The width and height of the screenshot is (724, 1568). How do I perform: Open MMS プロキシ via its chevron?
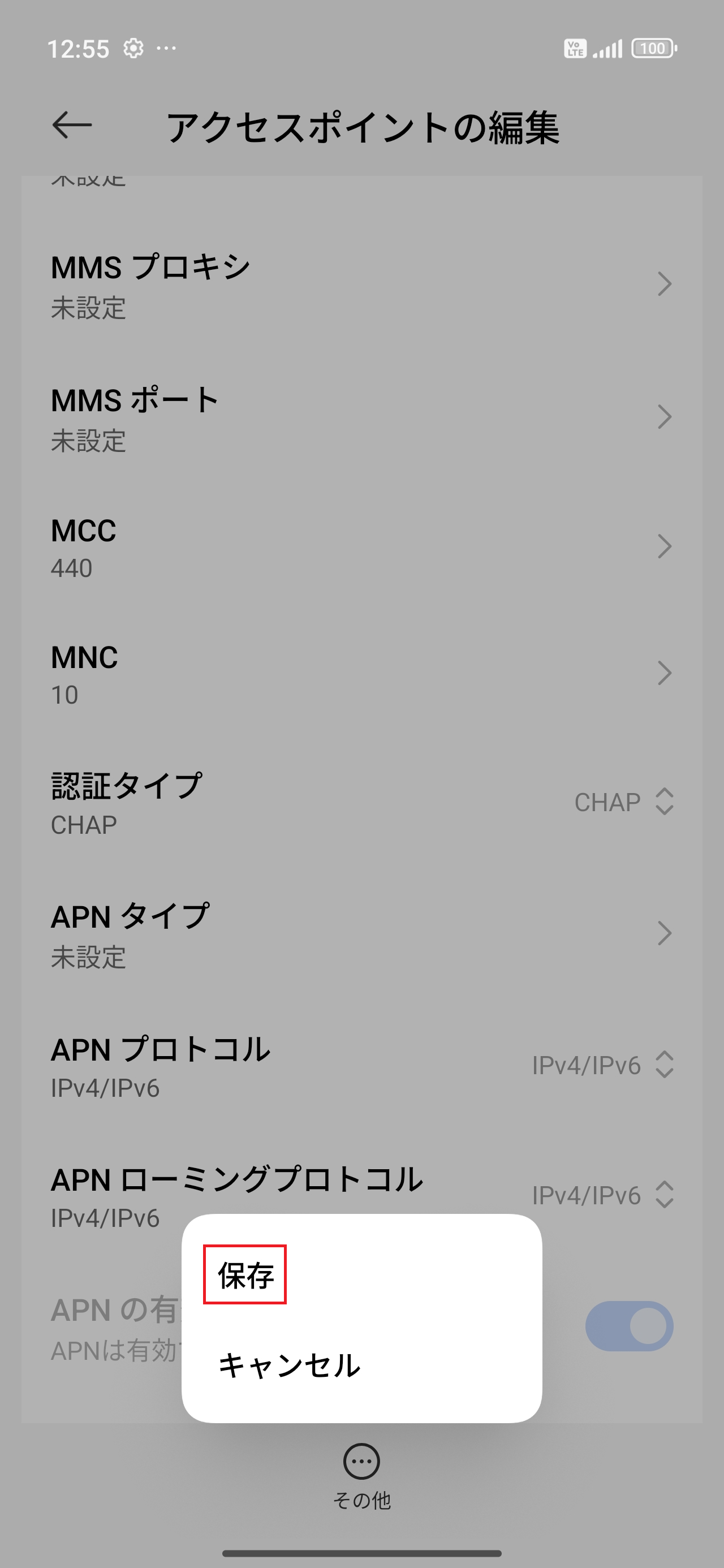665,283
